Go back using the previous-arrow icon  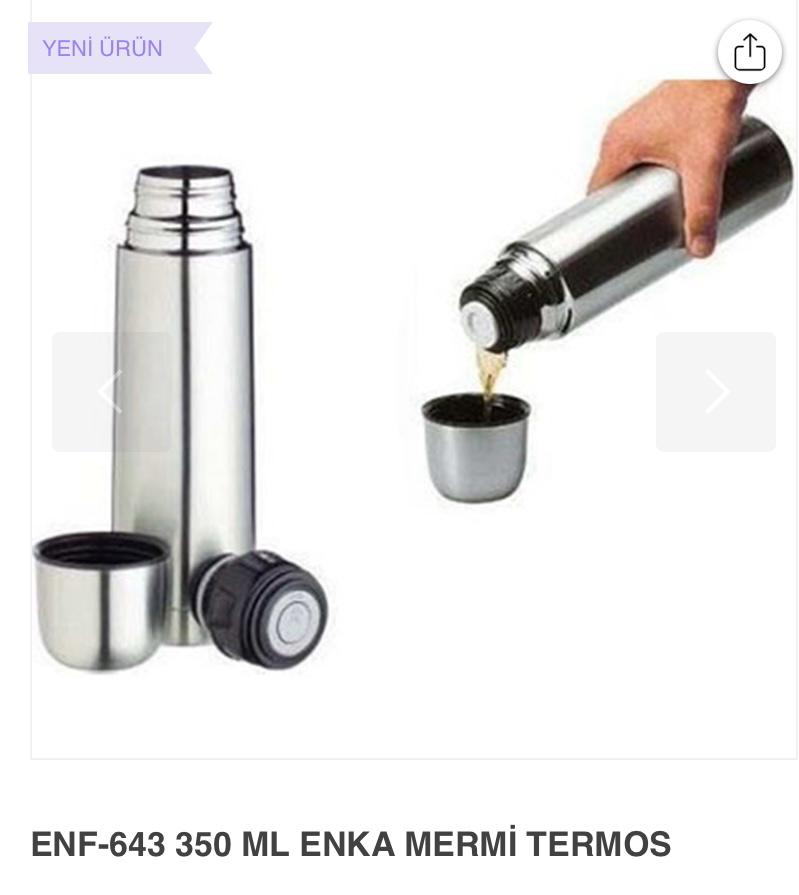pos(110,392)
